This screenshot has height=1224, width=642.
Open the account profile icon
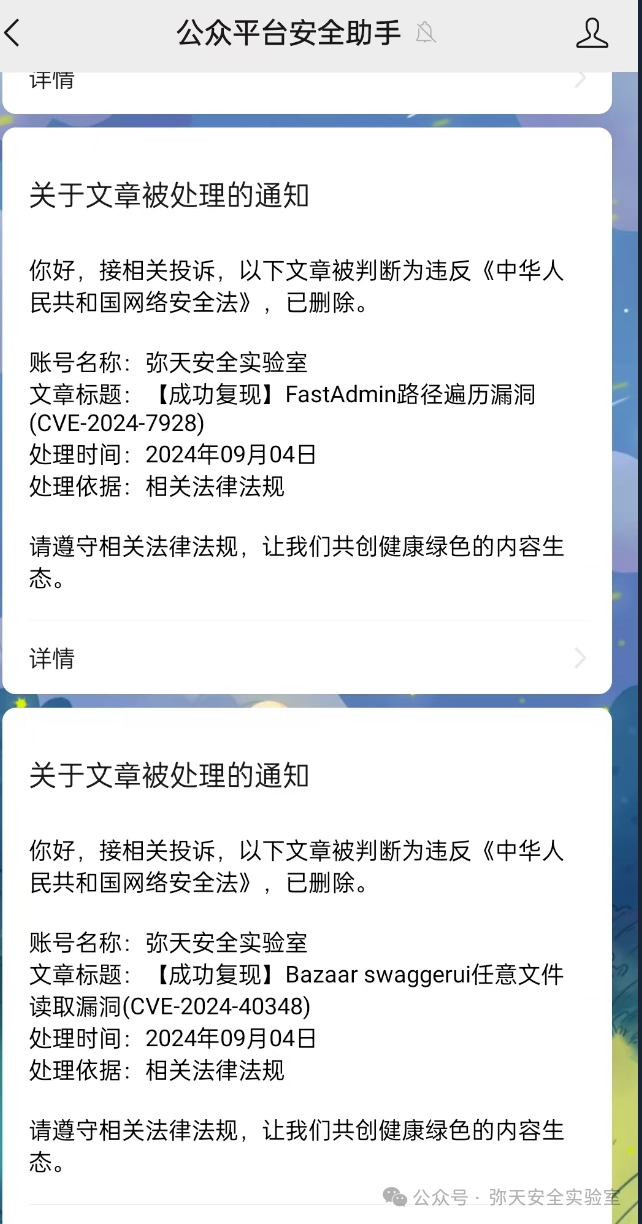592,33
